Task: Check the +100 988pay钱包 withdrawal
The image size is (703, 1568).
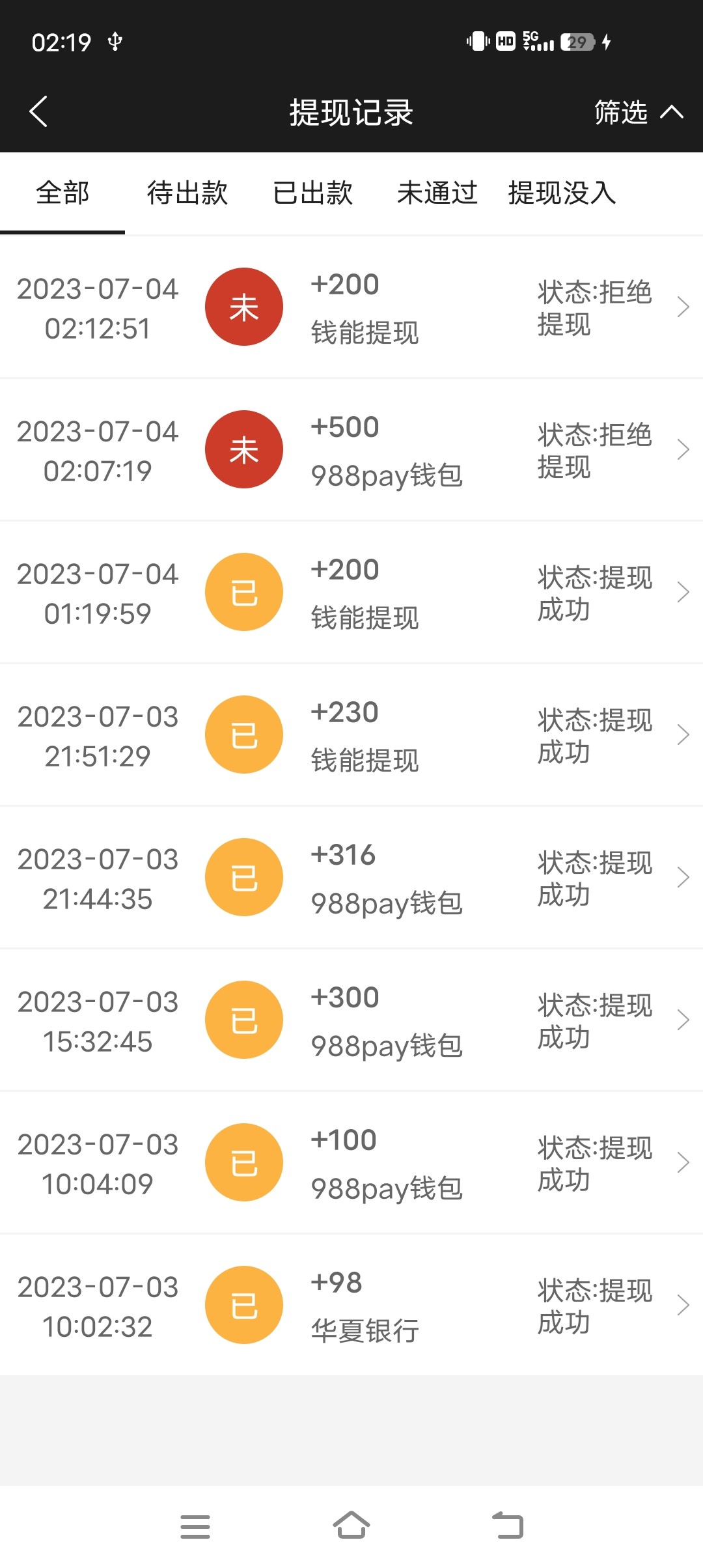Action: [x=351, y=1163]
